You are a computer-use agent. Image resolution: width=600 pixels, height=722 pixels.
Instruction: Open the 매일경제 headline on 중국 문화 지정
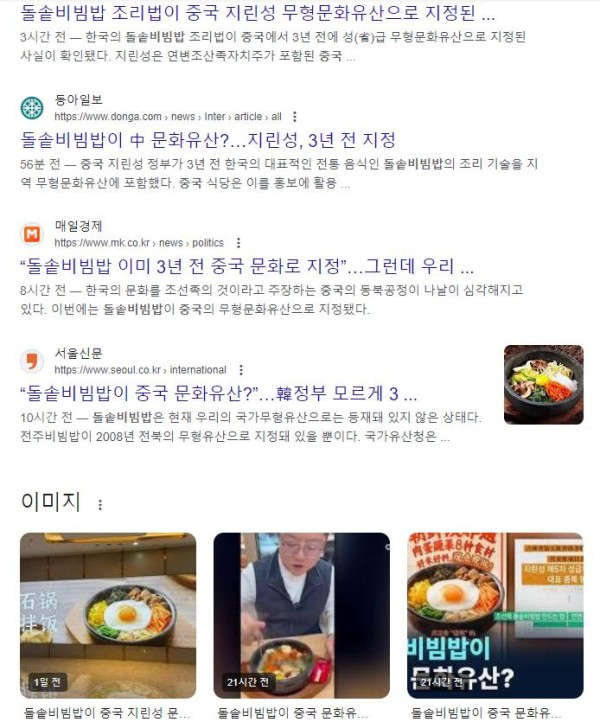pos(246,267)
